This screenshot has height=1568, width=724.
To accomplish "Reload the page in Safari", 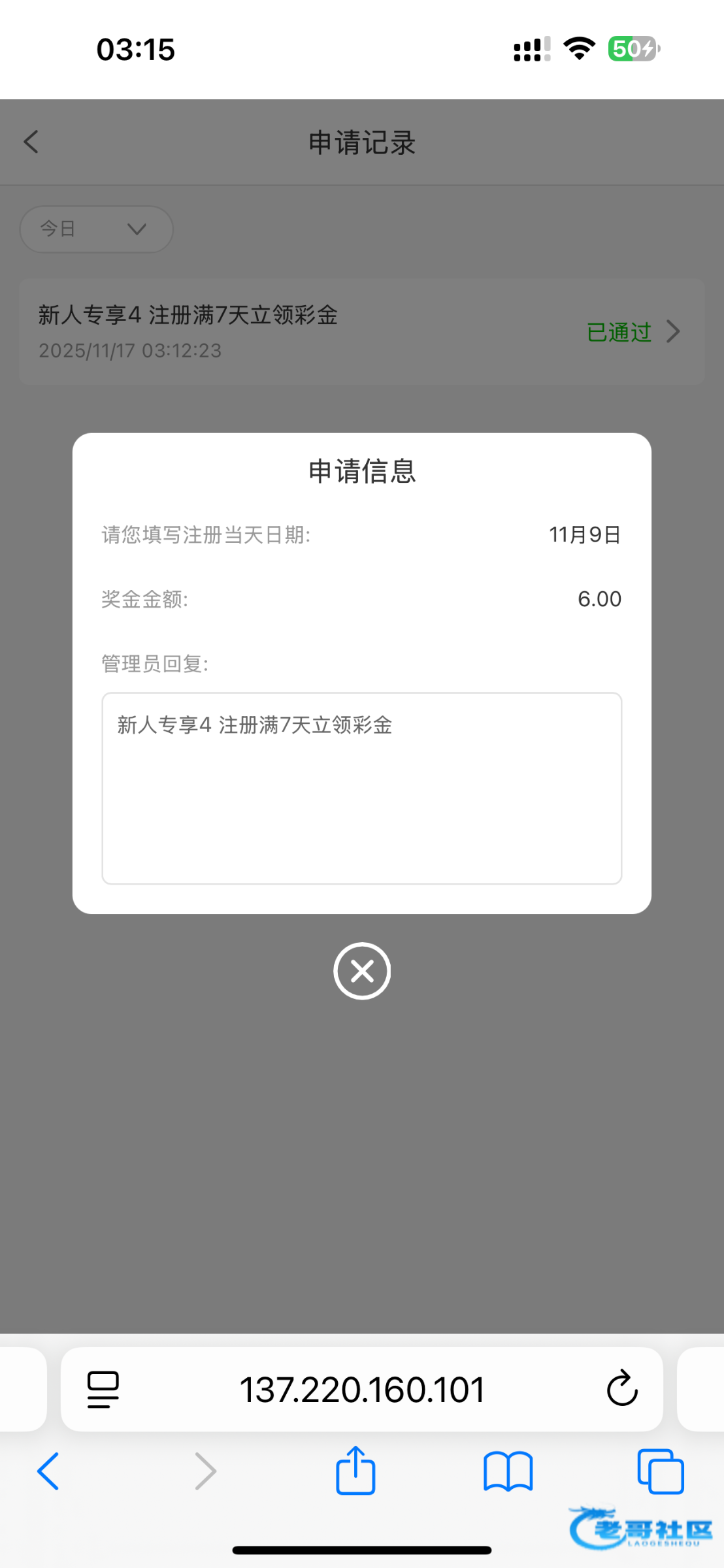I will (621, 1388).
